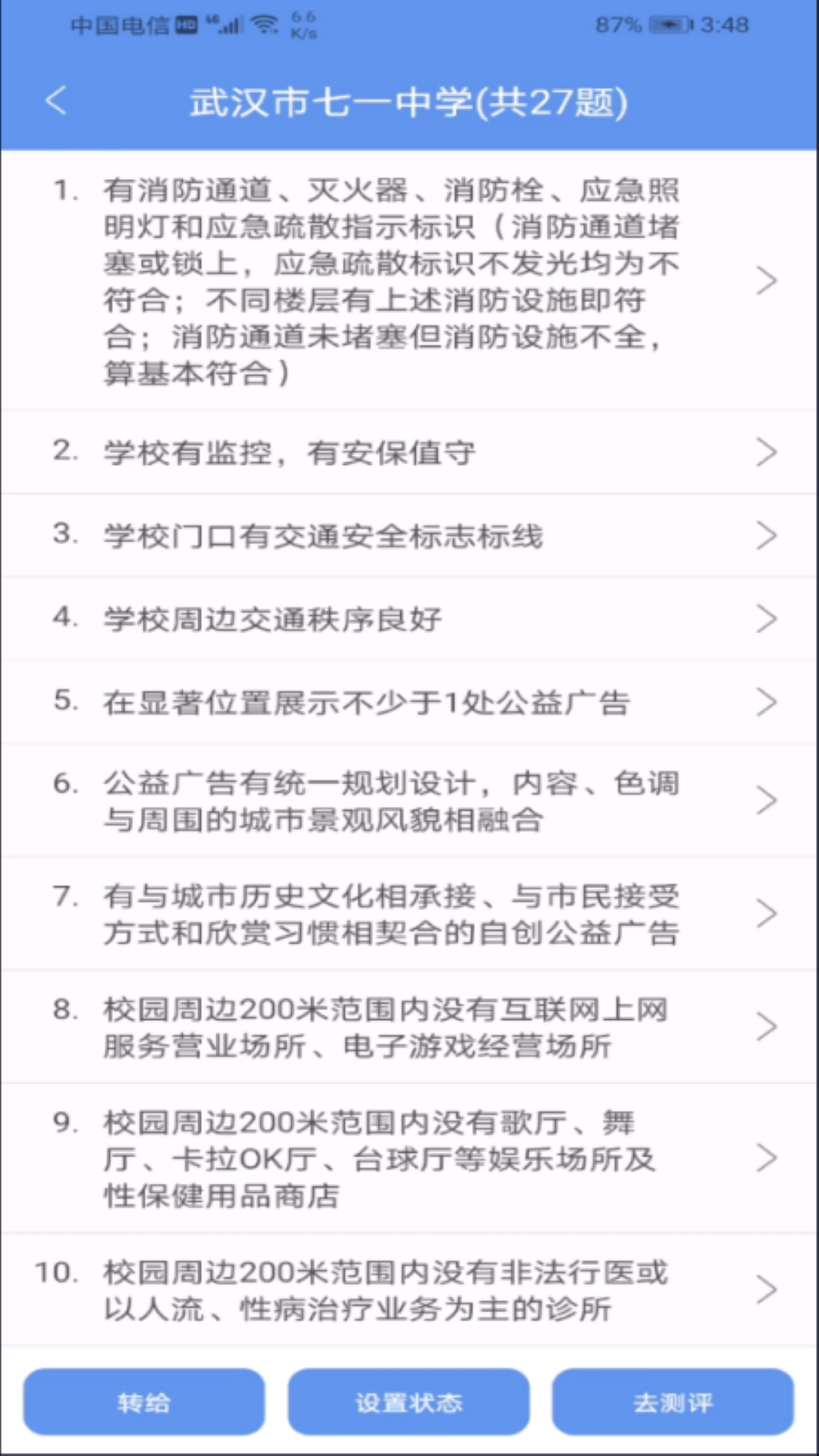Open question 5 about 不少于1处公益广告
Viewport: 819px width, 1456px height.
pyautogui.click(x=409, y=703)
